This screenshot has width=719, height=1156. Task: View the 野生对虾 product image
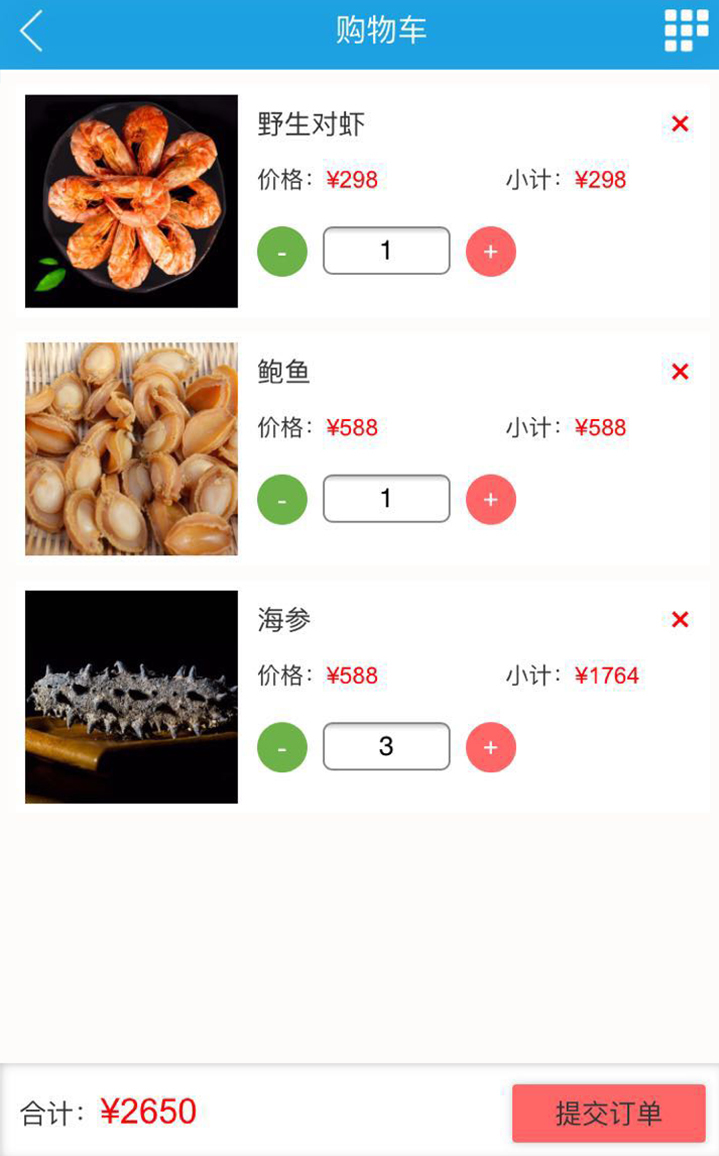131,201
